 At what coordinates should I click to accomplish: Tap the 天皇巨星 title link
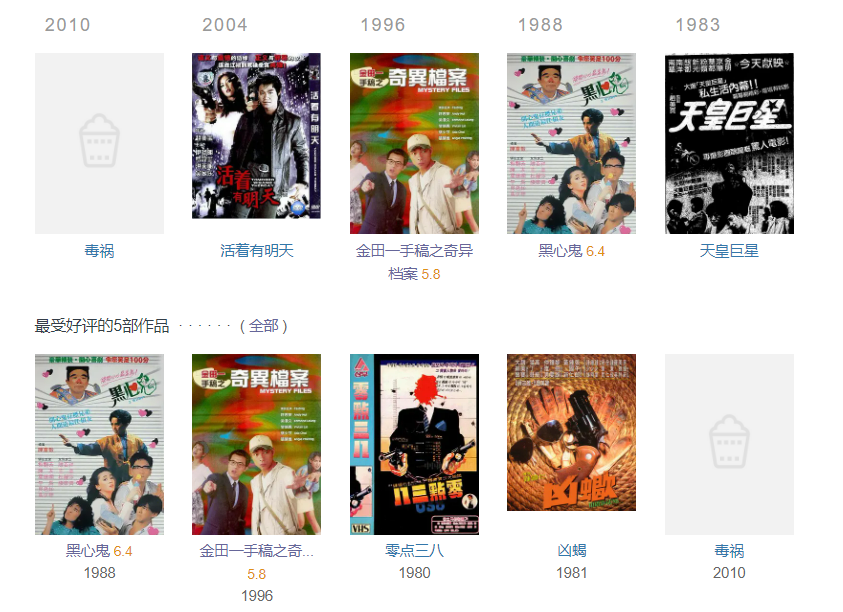coord(729,251)
